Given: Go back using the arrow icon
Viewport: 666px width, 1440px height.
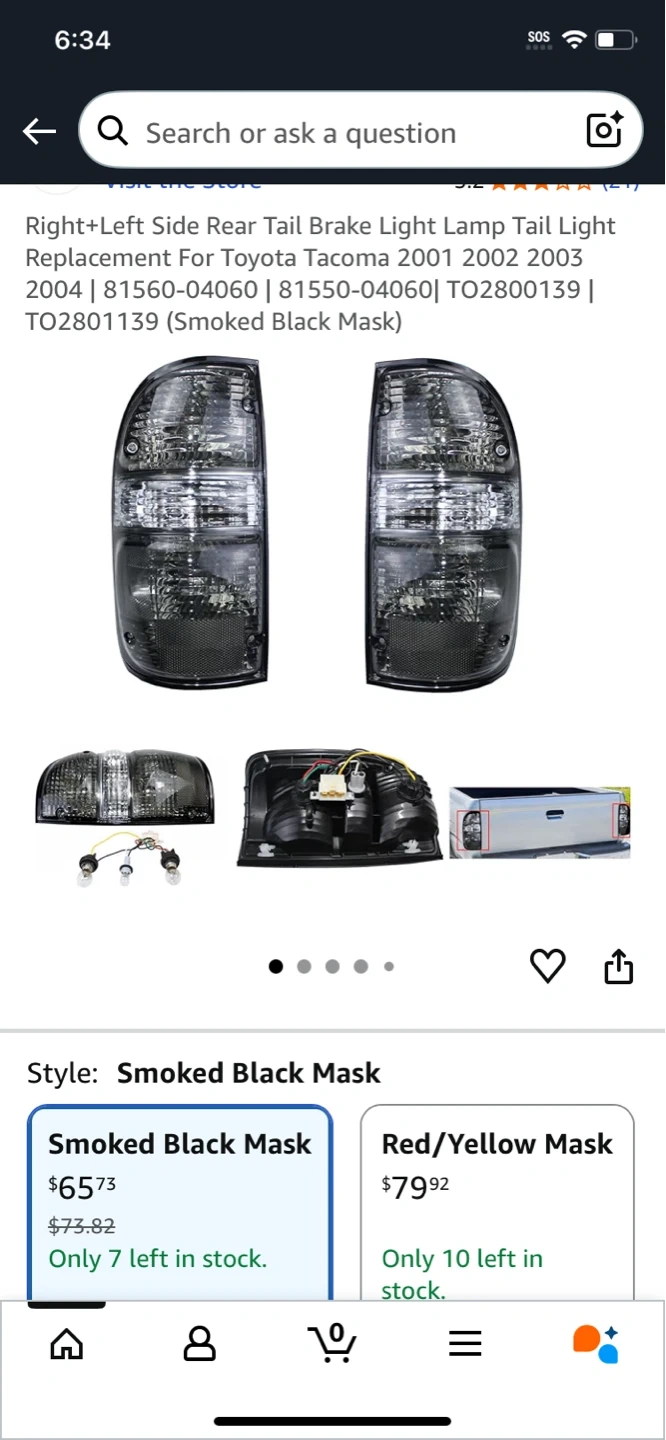Looking at the screenshot, I should [39, 131].
